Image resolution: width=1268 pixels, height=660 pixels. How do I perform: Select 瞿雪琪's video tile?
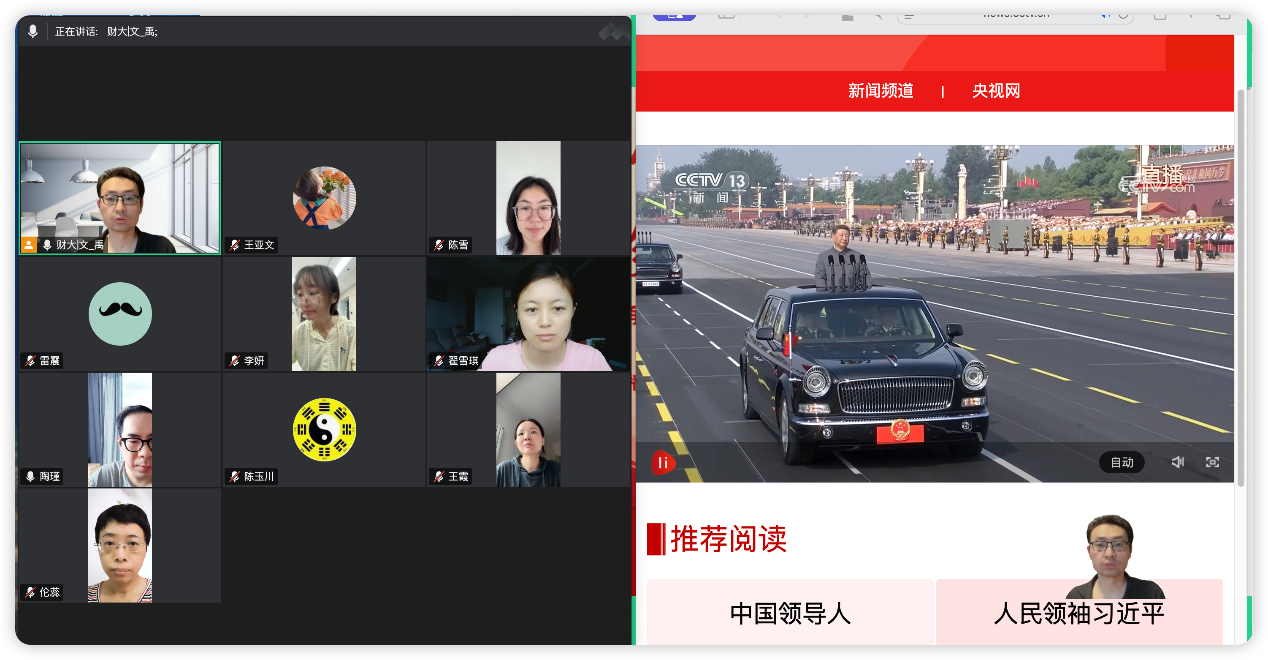tap(528, 314)
